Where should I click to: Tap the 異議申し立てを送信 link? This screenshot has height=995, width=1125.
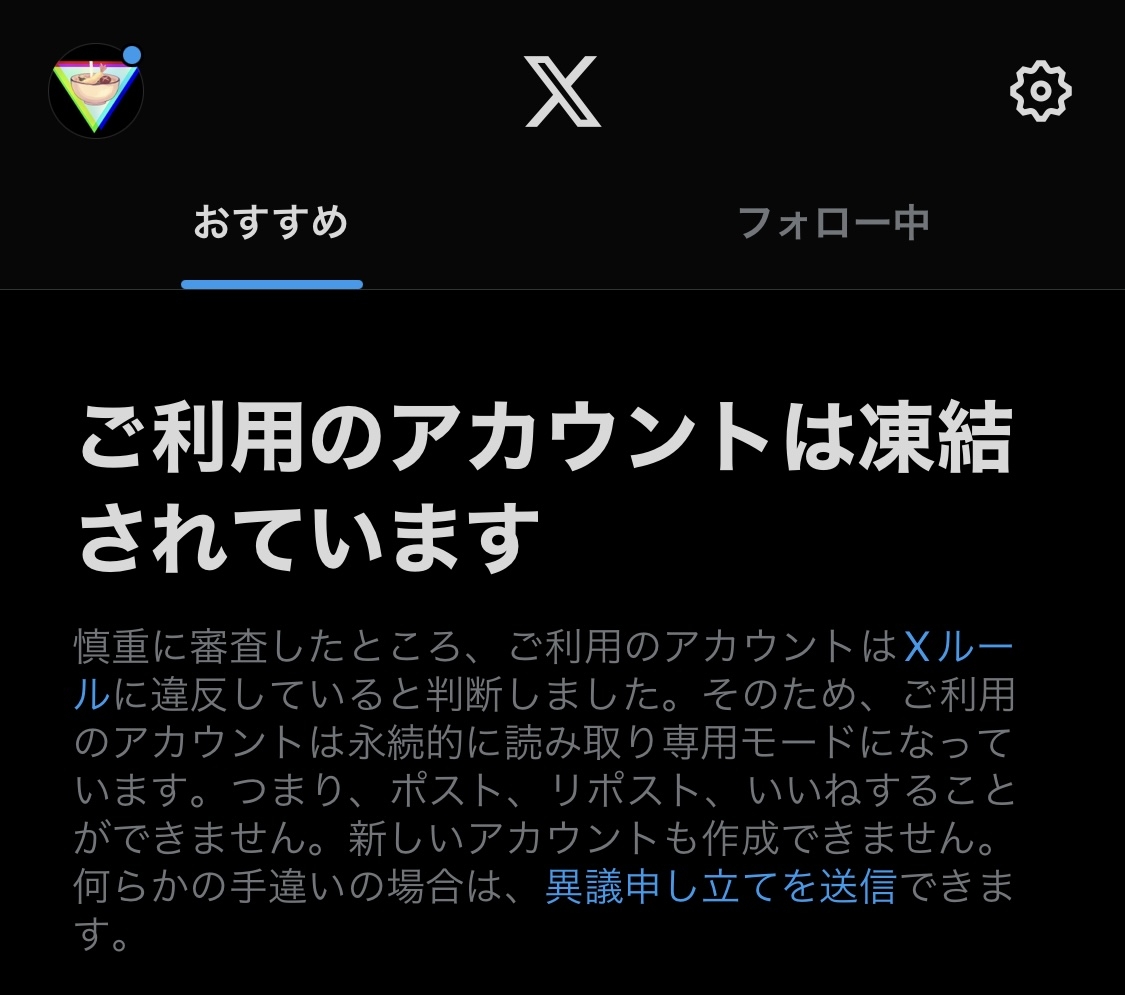720,887
